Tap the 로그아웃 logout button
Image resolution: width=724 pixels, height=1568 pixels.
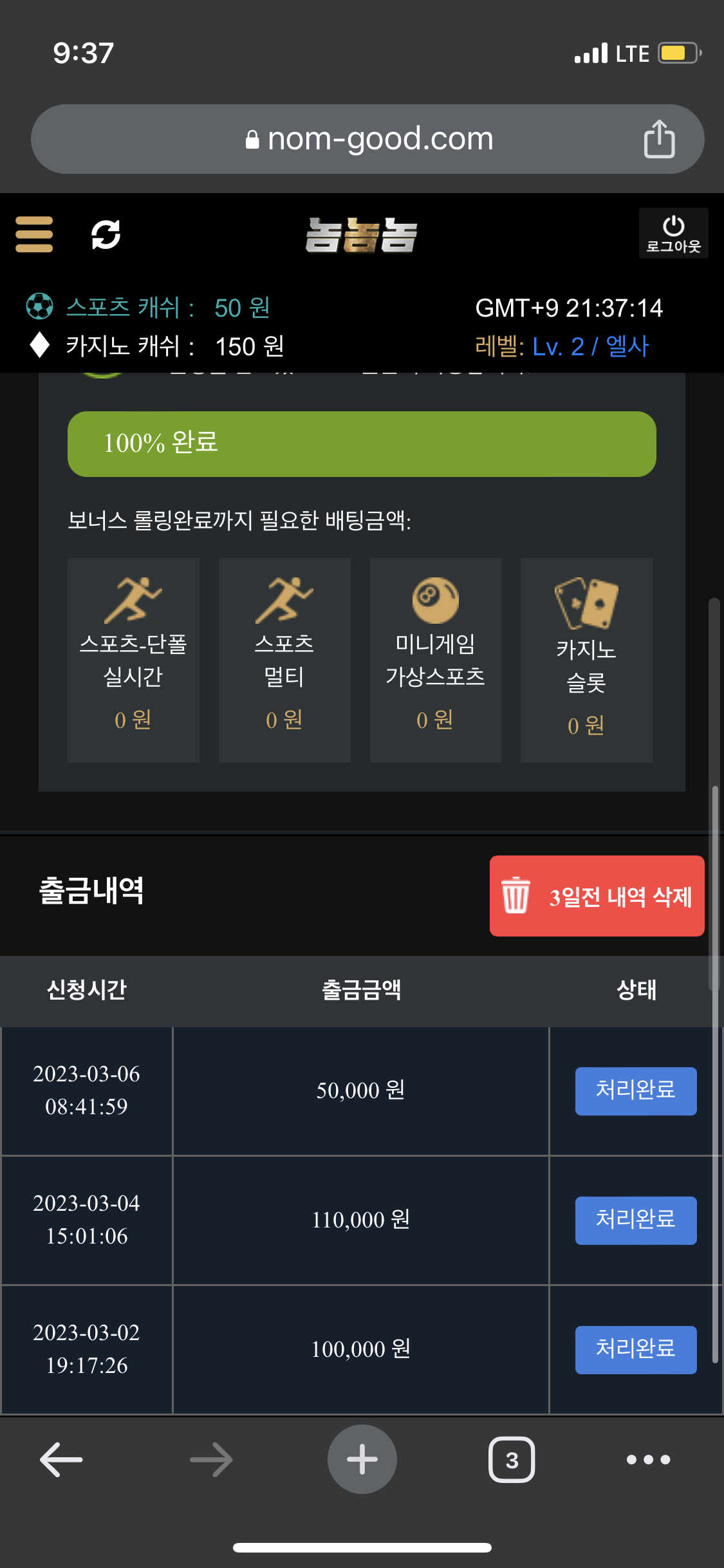tap(673, 234)
